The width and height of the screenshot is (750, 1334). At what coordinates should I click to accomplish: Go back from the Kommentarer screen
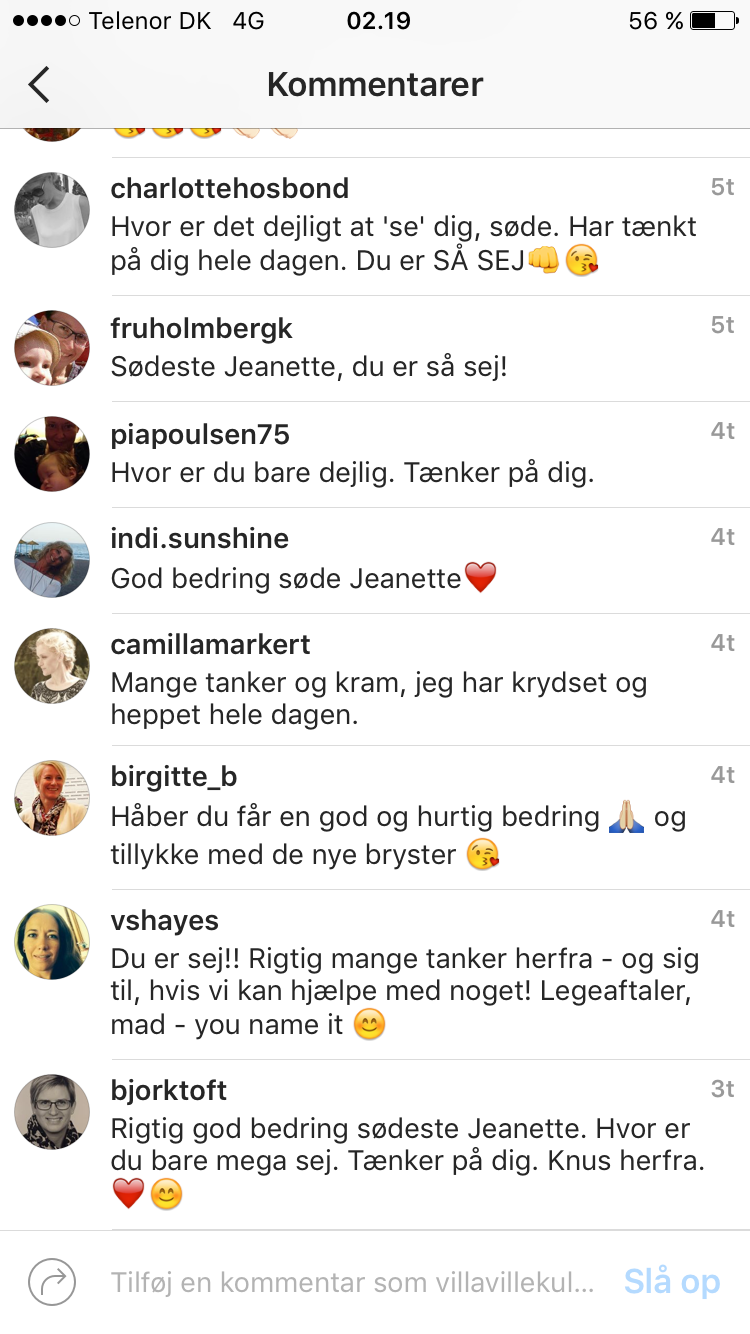tap(39, 85)
